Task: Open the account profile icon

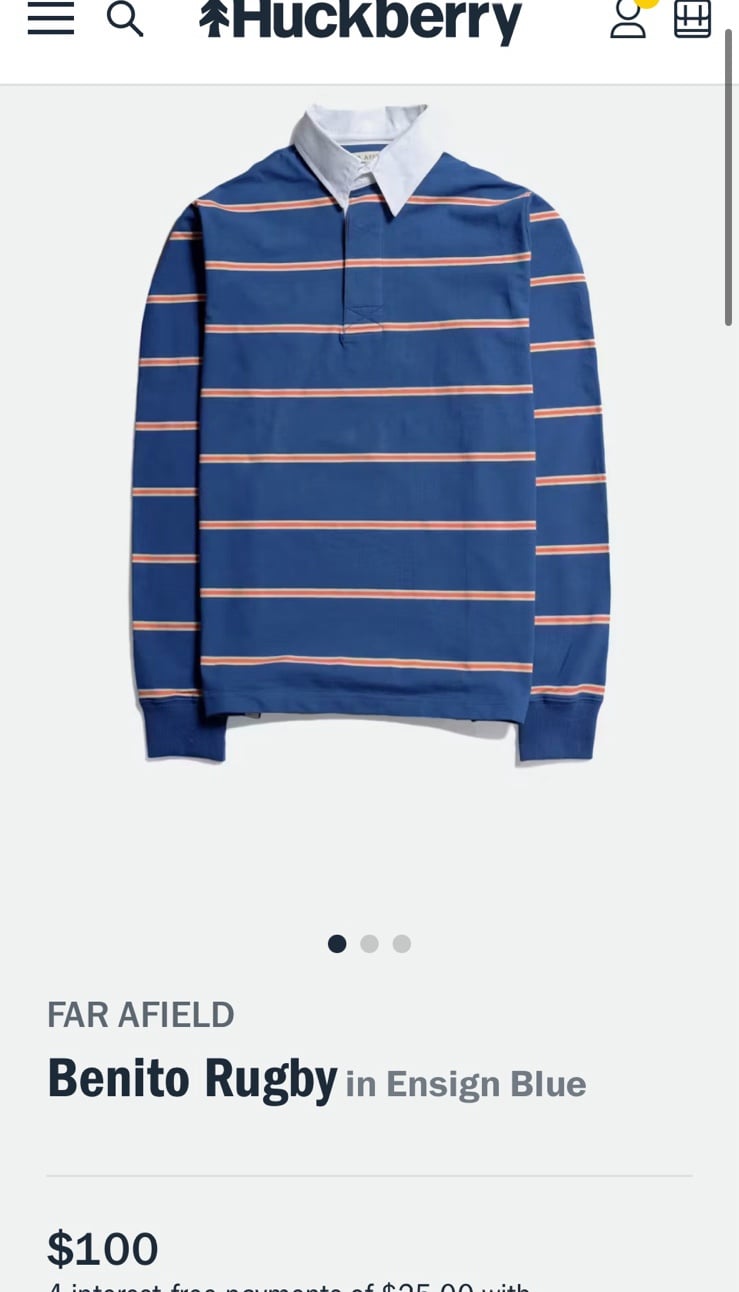Action: tap(628, 18)
